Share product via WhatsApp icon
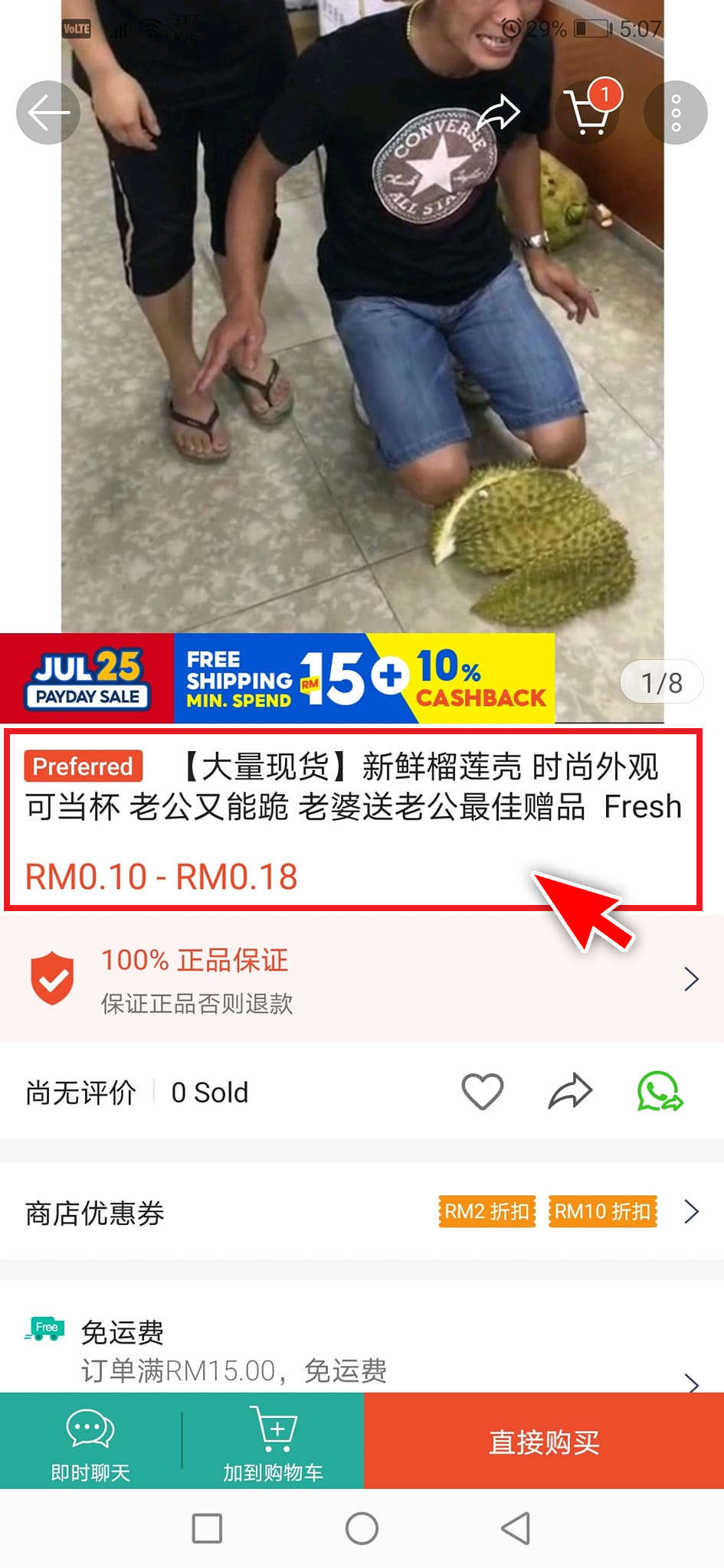Screen dimensions: 724x1568 pyautogui.click(x=660, y=1091)
